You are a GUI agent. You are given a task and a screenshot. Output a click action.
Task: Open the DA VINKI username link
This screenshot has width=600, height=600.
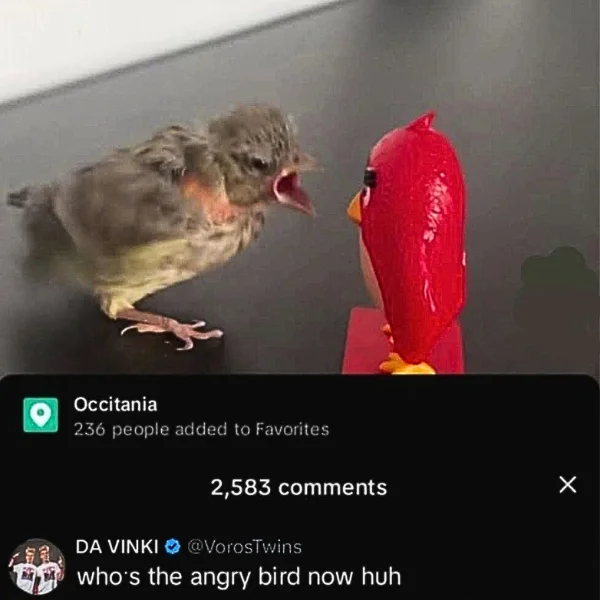(116, 547)
